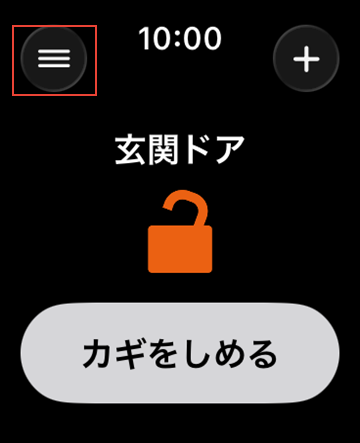Tap the plus add button
Viewport: 360px width, 443px height.
click(x=306, y=59)
